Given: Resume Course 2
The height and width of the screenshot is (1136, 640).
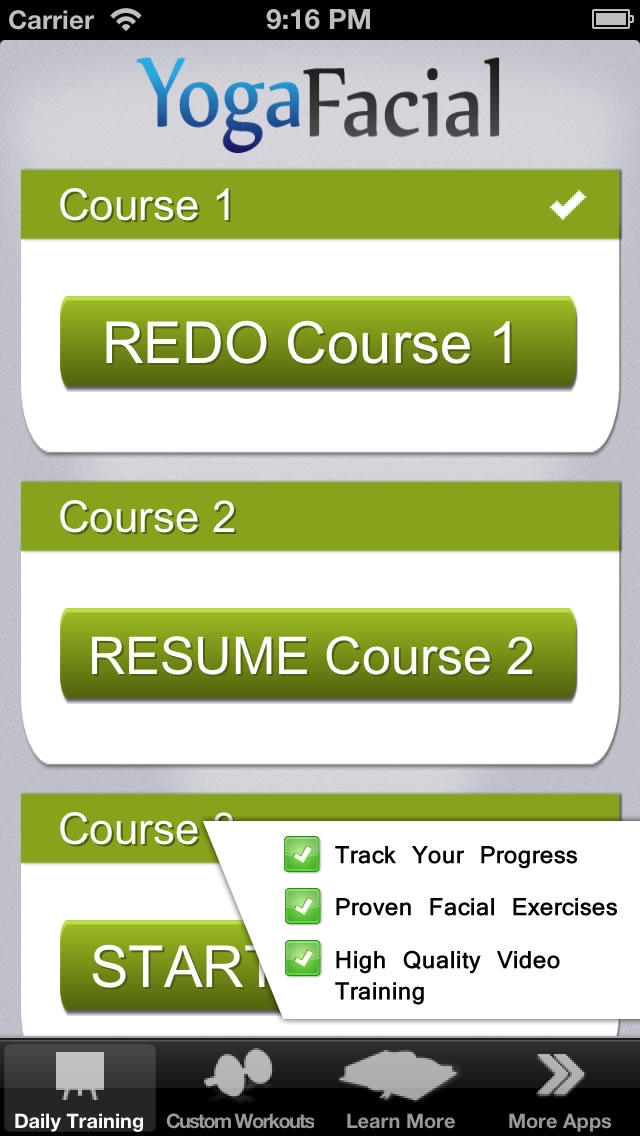Looking at the screenshot, I should (x=318, y=654).
